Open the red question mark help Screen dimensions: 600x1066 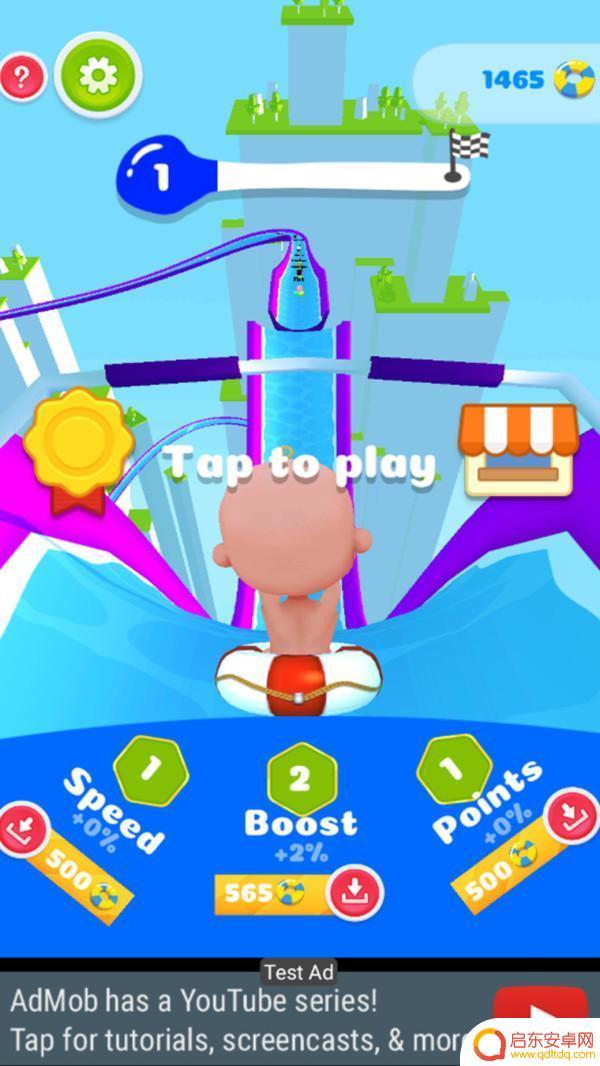[22, 78]
